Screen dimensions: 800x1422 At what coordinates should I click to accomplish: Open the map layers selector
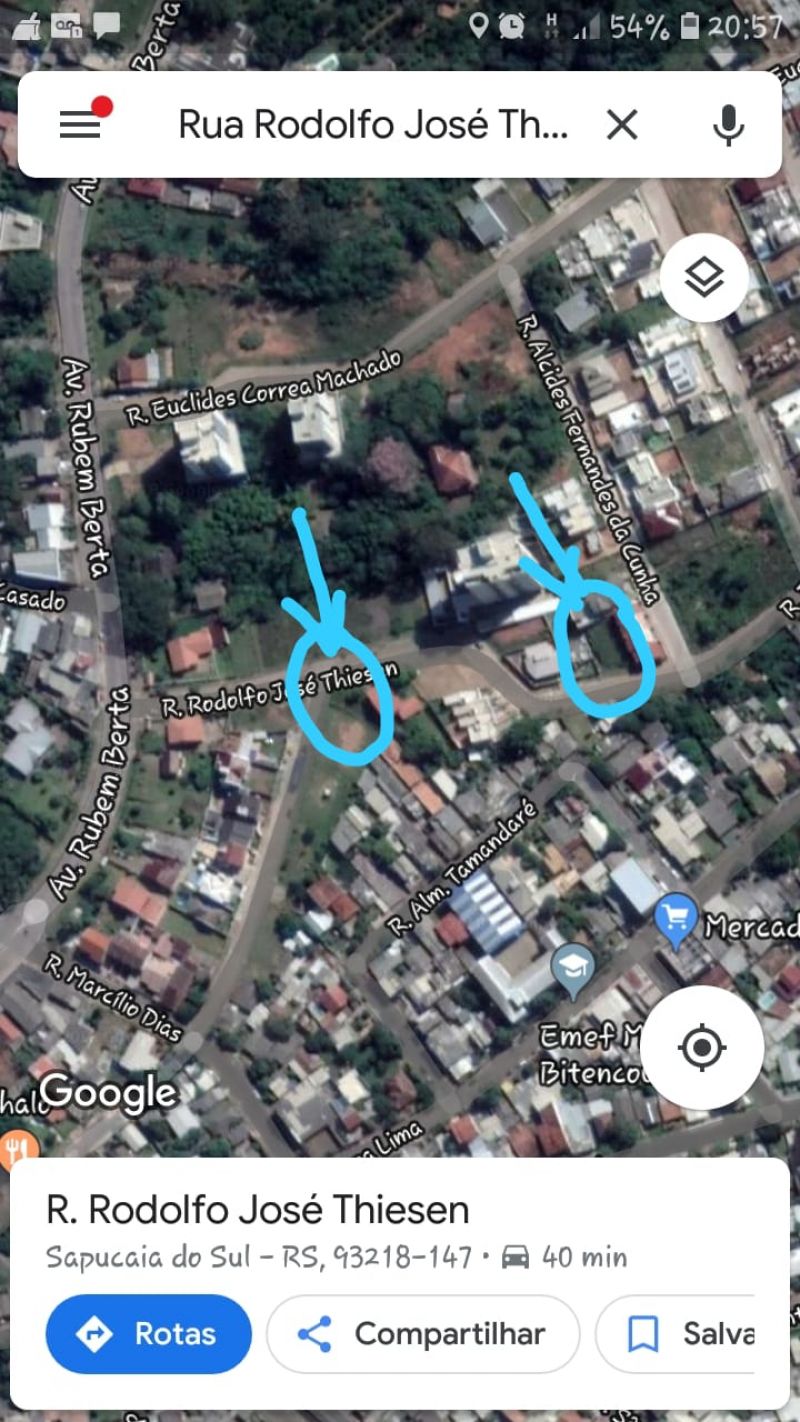click(x=704, y=277)
